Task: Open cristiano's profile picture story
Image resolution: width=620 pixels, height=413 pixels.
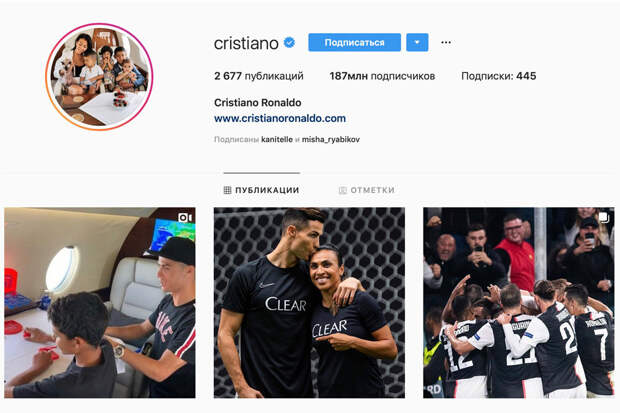Action: click(98, 76)
